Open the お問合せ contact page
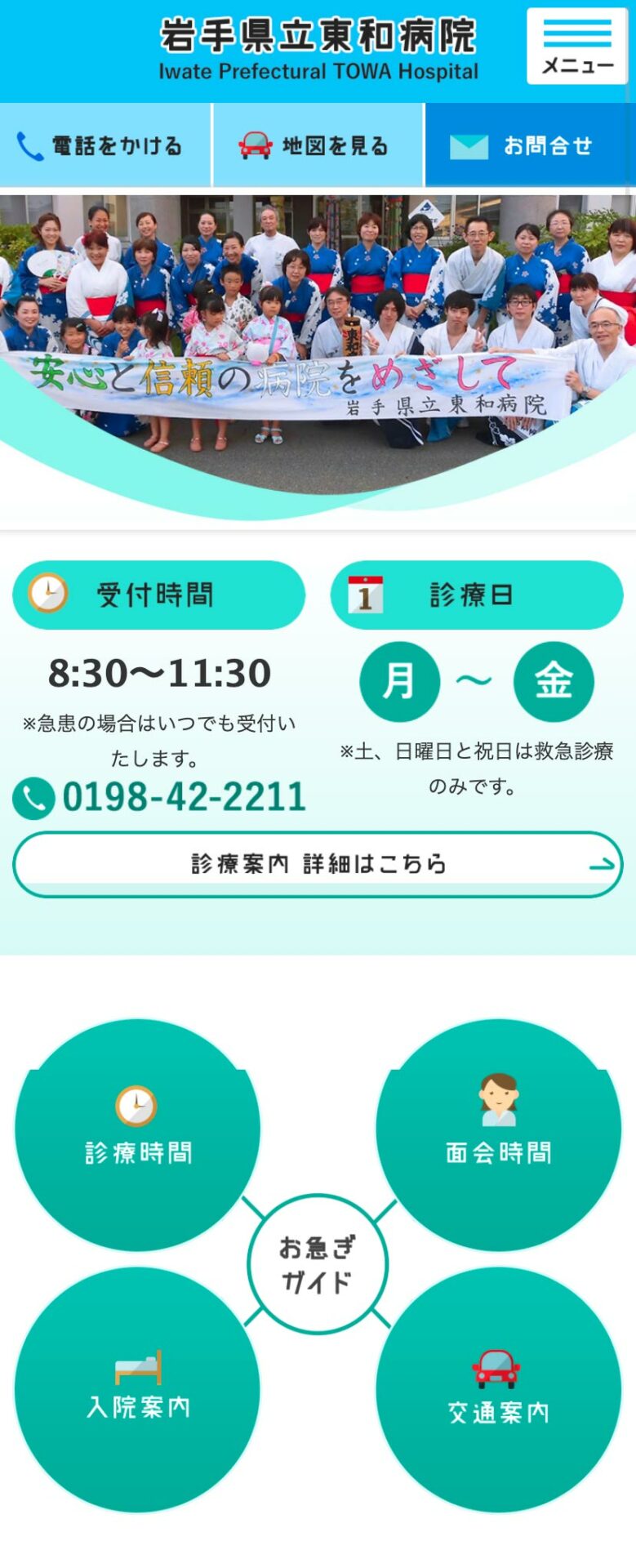Screen dimensions: 636x1568 (528, 145)
